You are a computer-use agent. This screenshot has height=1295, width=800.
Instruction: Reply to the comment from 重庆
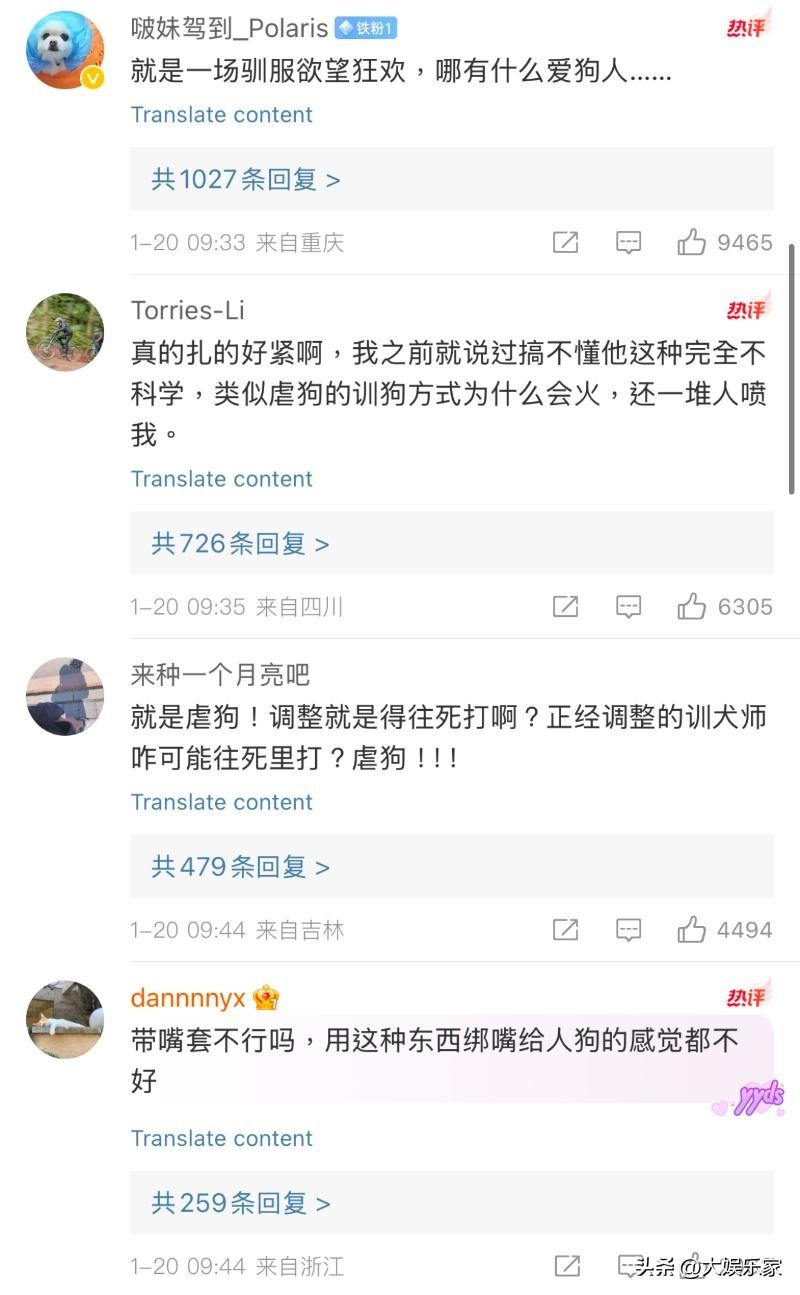(x=628, y=242)
